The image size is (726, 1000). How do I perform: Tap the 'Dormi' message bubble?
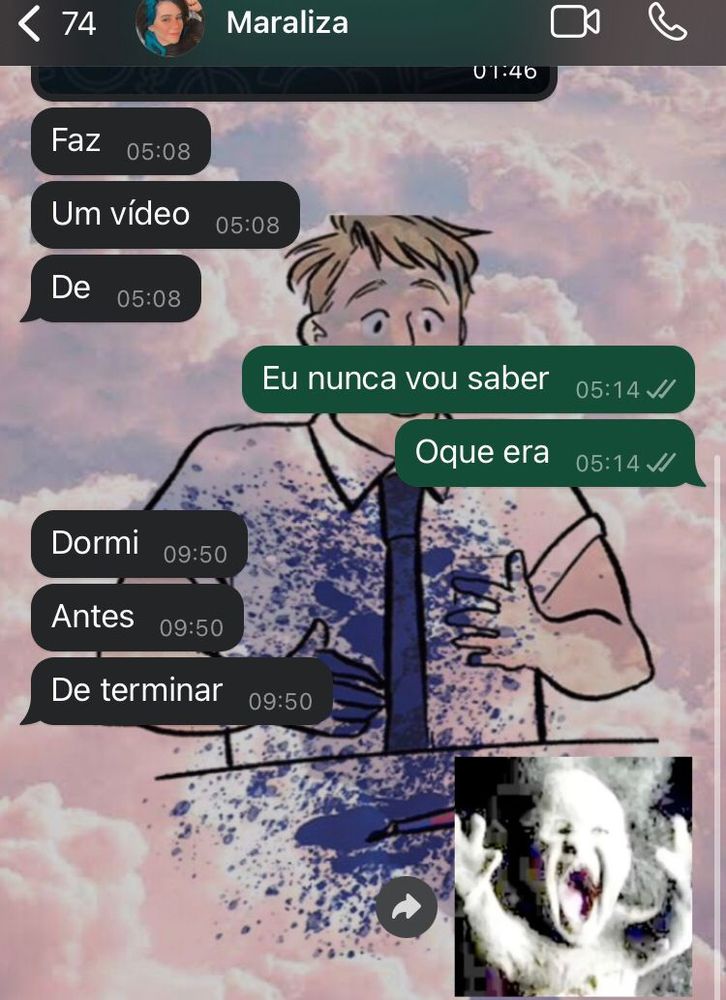(x=139, y=543)
